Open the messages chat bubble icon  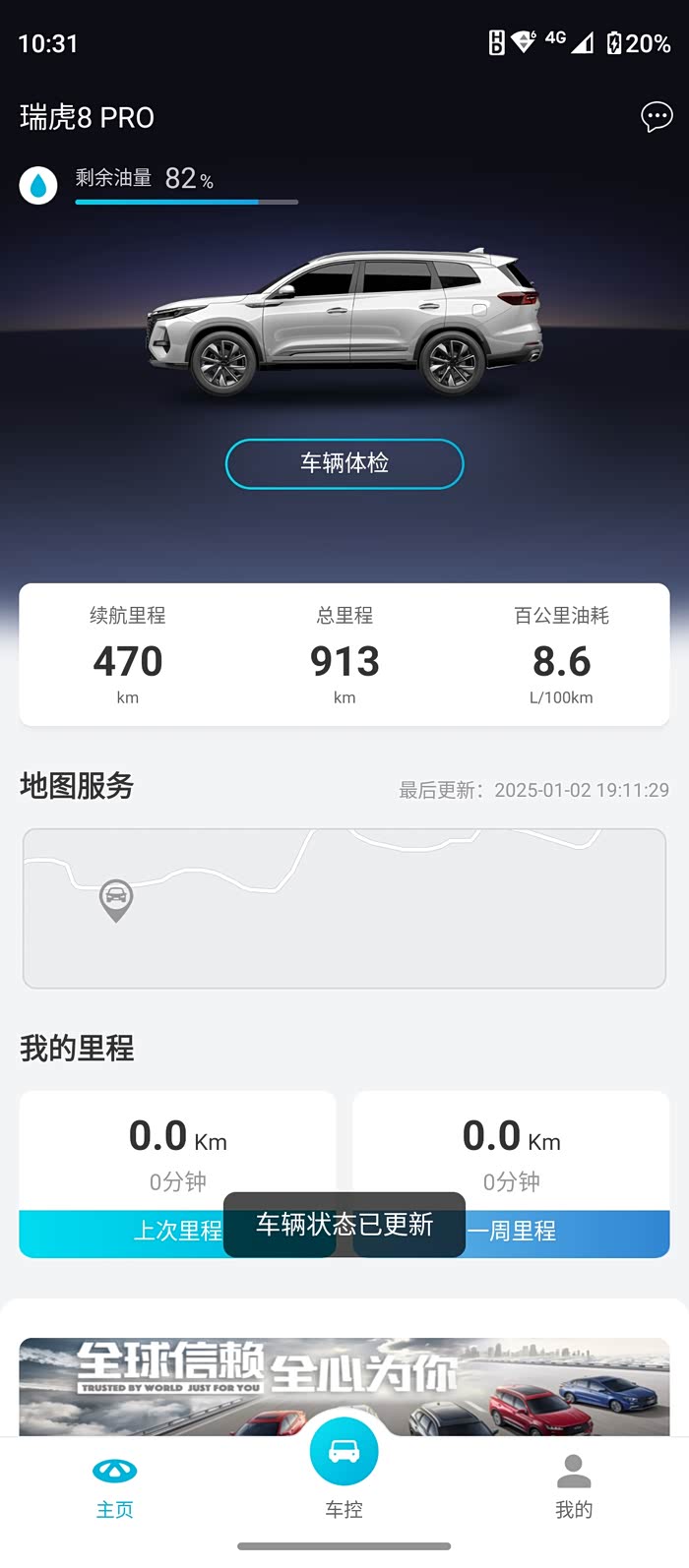tap(657, 117)
